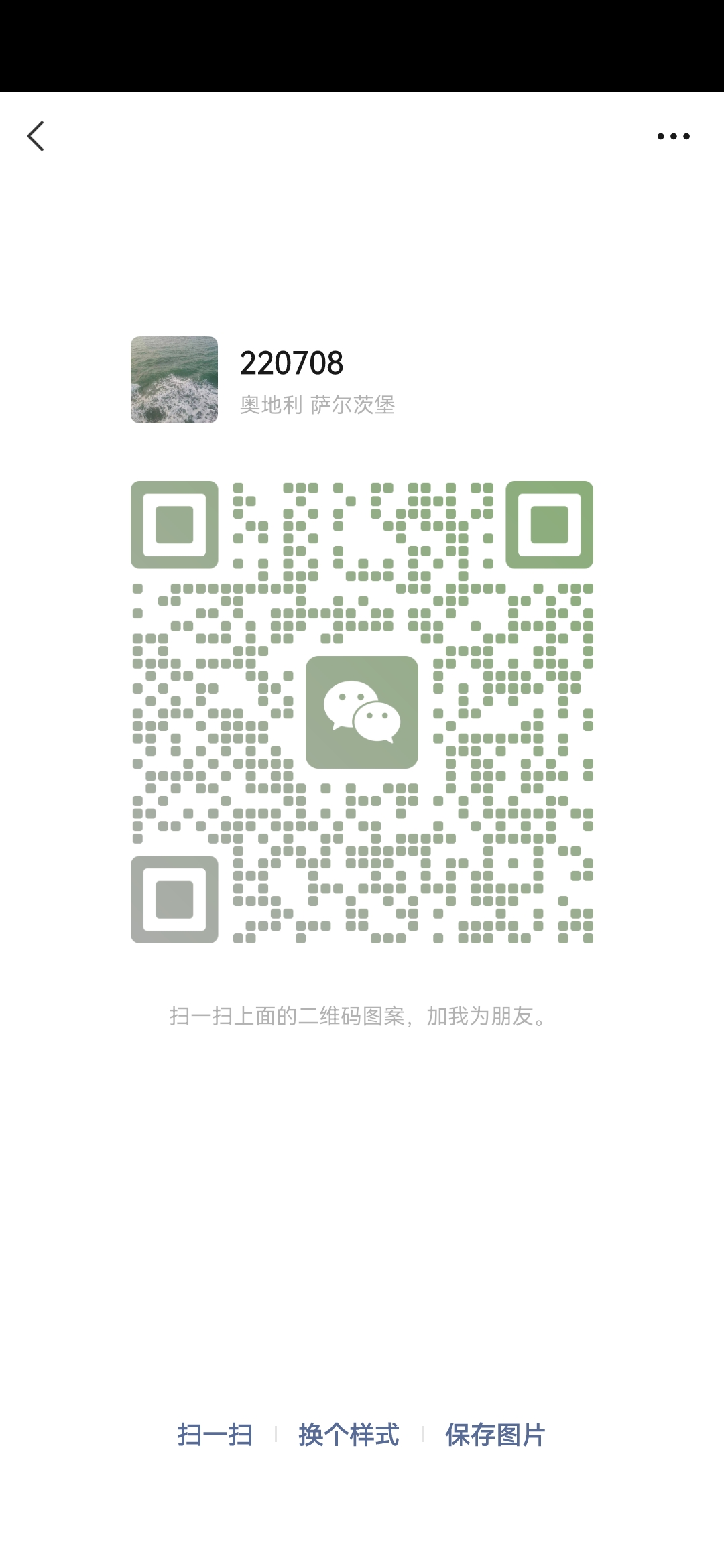724x1568 pixels.
Task: Change QR style with 换个样式
Action: (x=349, y=1435)
